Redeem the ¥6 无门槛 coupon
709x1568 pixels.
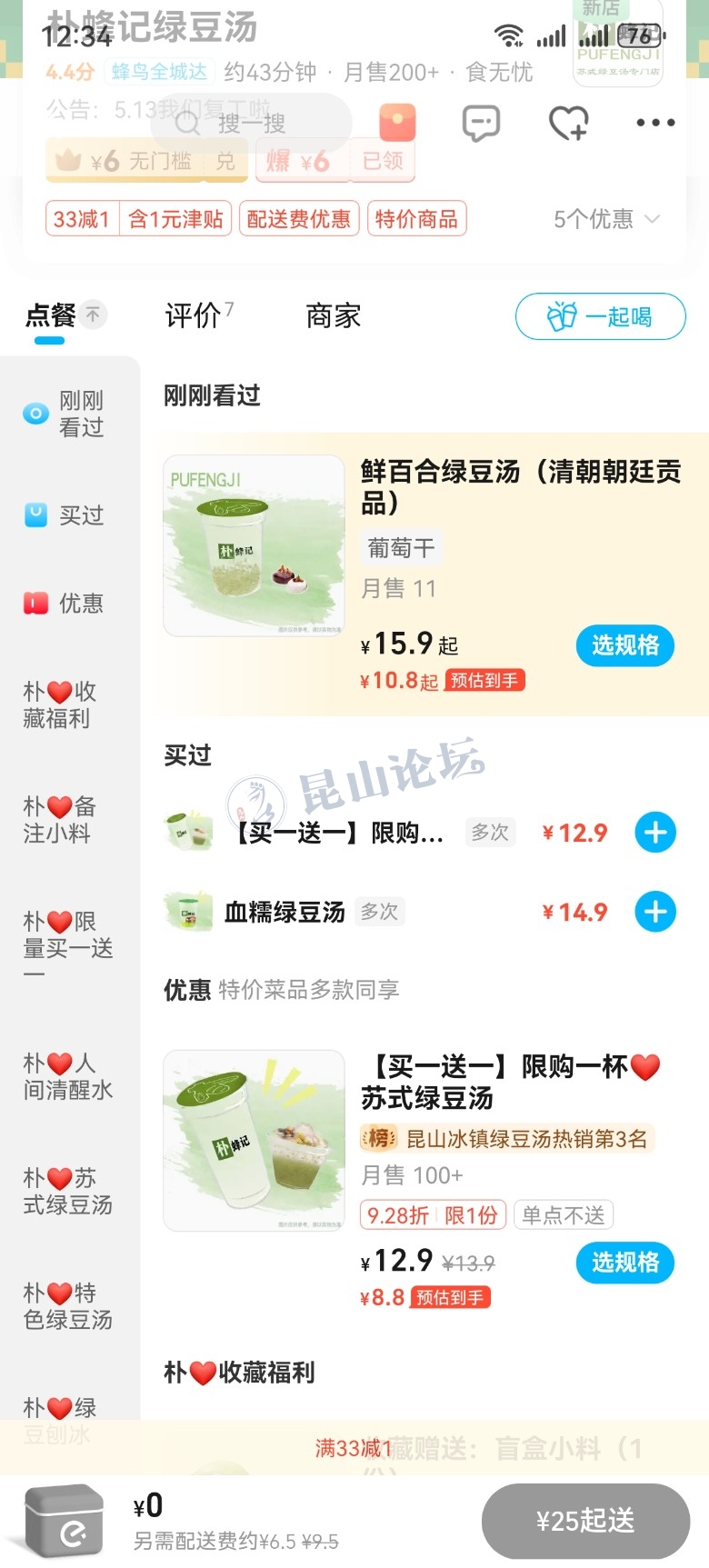click(x=225, y=162)
